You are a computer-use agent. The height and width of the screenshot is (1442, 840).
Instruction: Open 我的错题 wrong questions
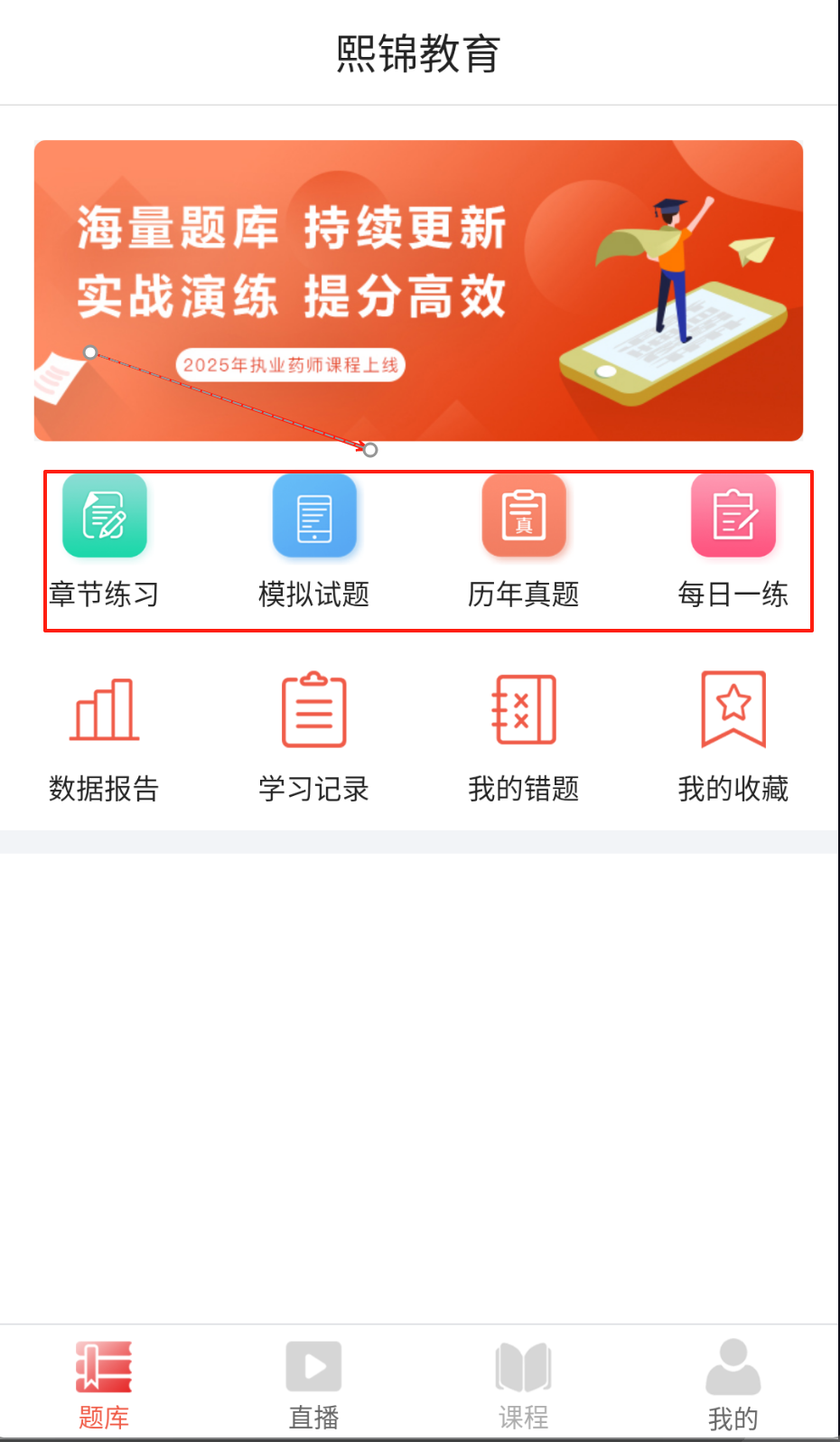[x=524, y=737]
